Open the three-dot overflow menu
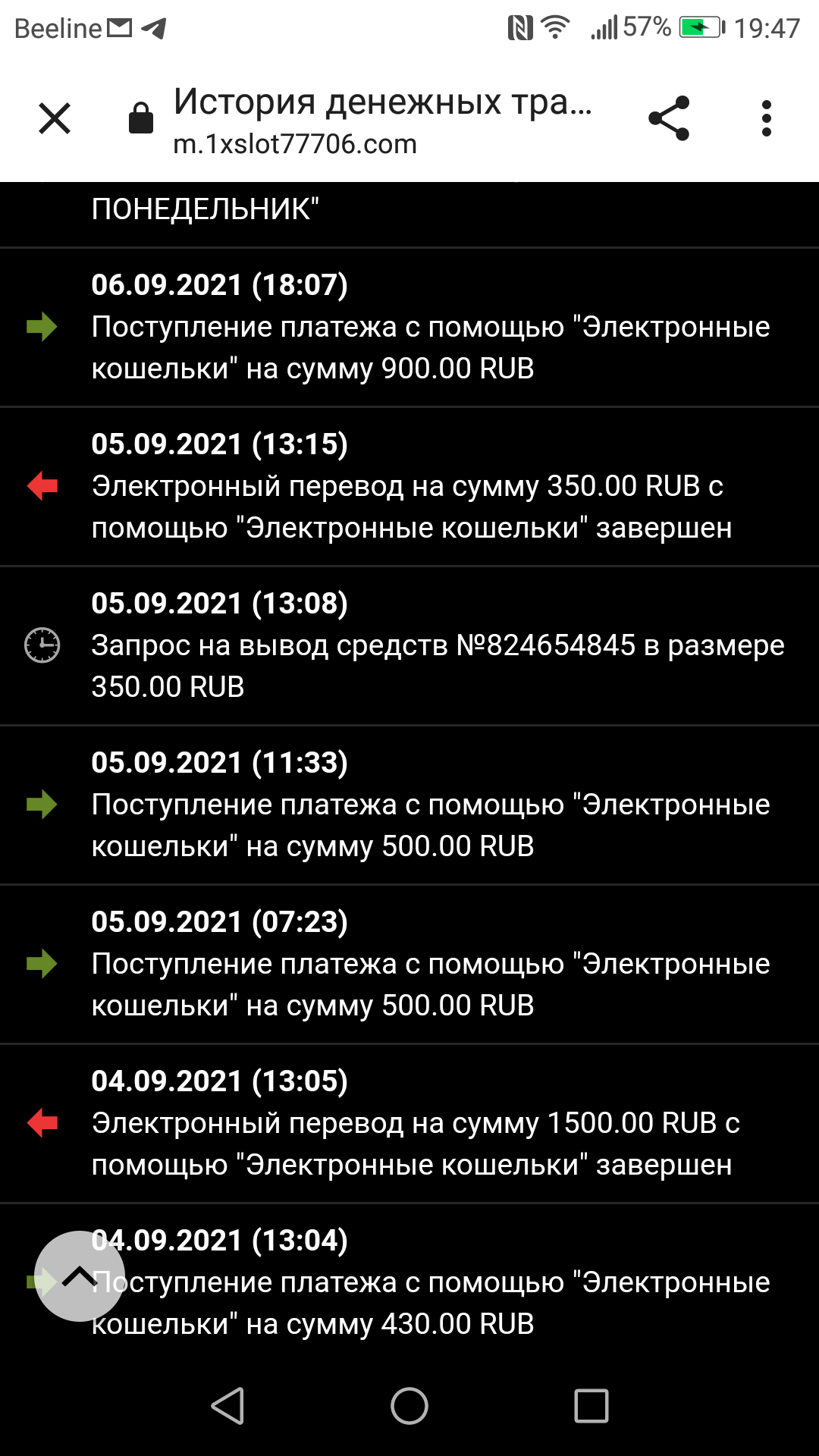Viewport: 819px width, 1456px height. pyautogui.click(x=766, y=119)
